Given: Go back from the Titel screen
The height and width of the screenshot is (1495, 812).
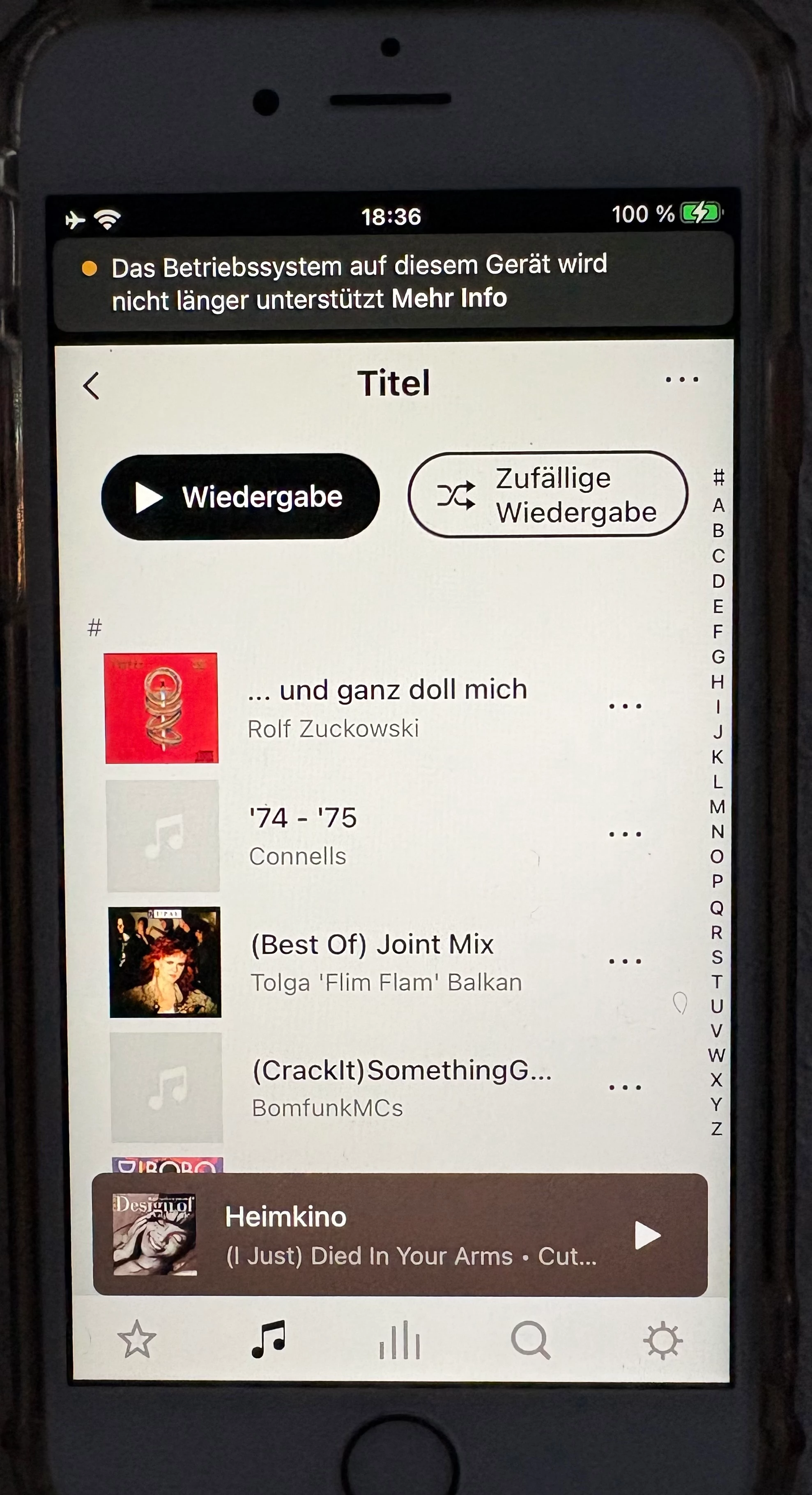Looking at the screenshot, I should click(92, 386).
